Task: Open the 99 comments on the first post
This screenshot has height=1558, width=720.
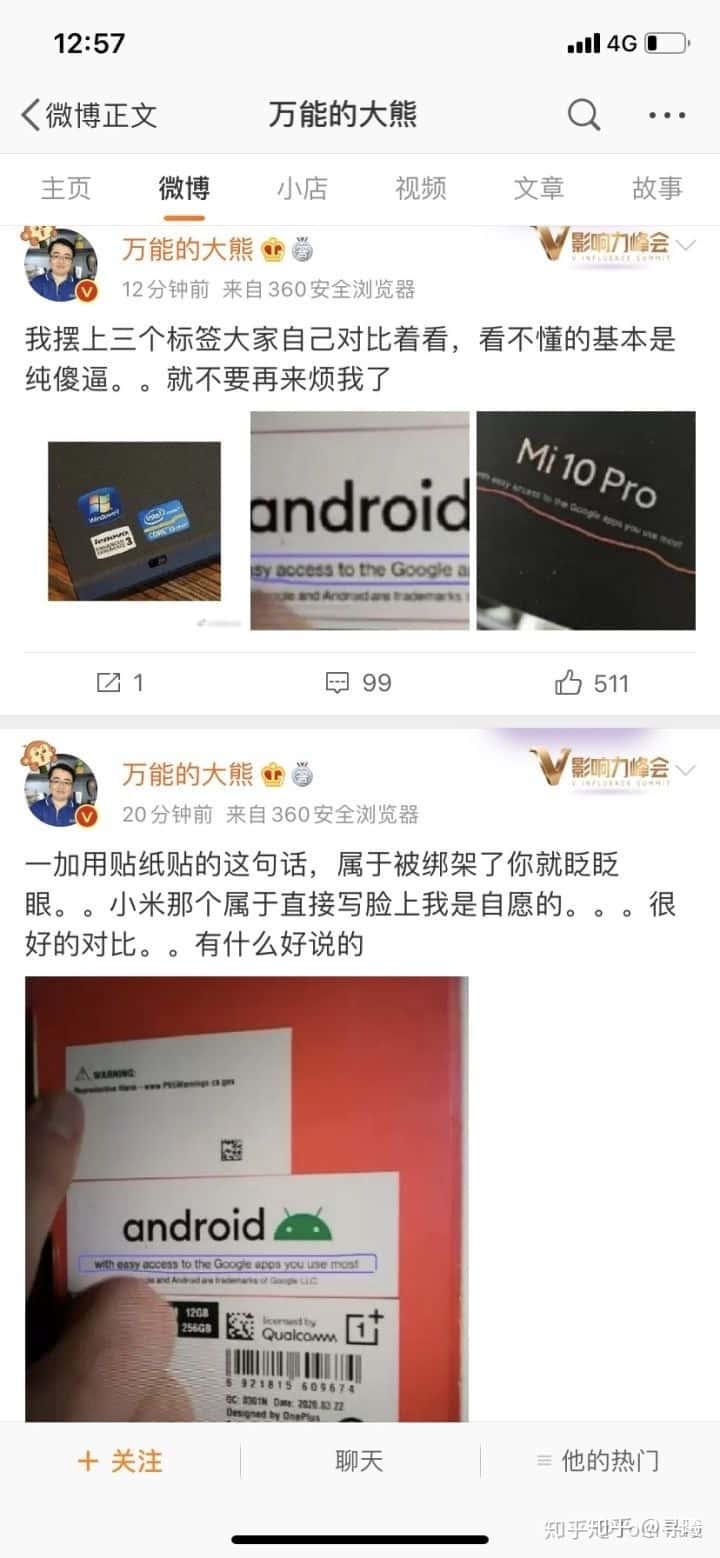Action: [359, 683]
